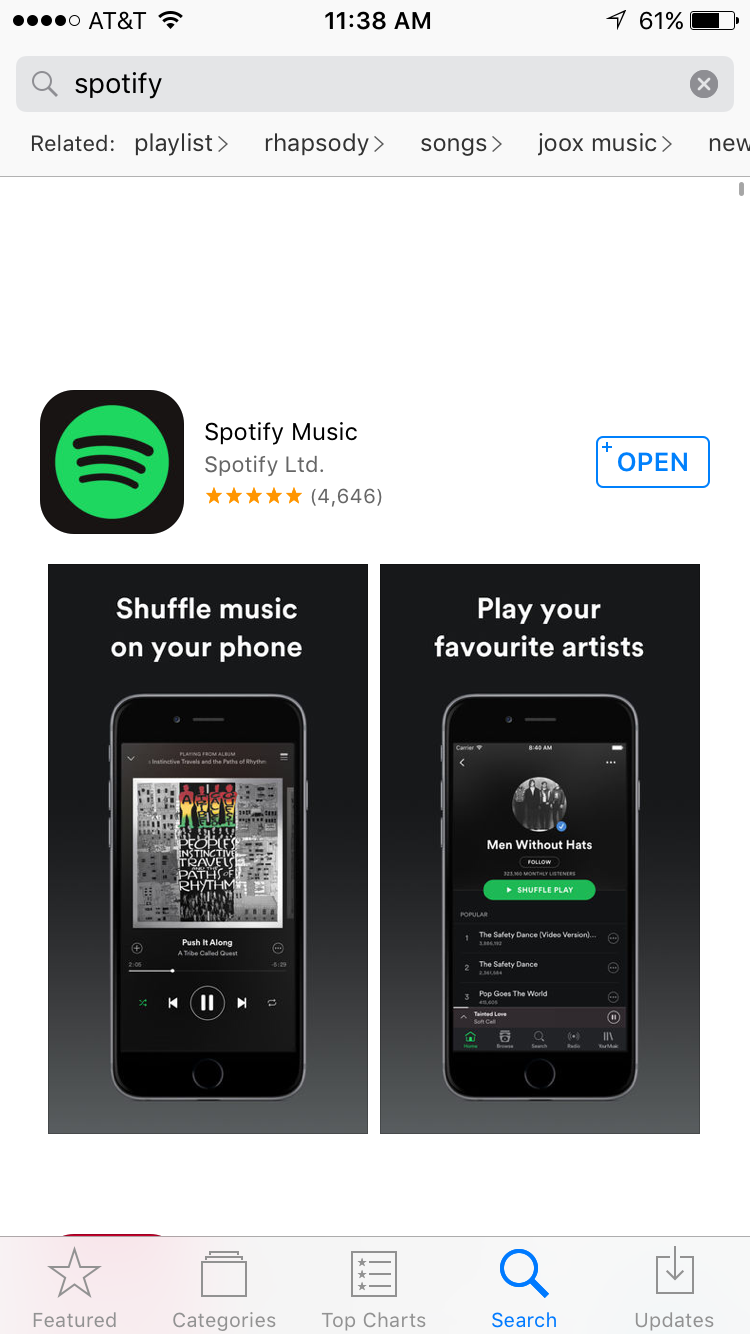The height and width of the screenshot is (1334, 750).
Task: Select the related search songs
Action: coord(460,144)
